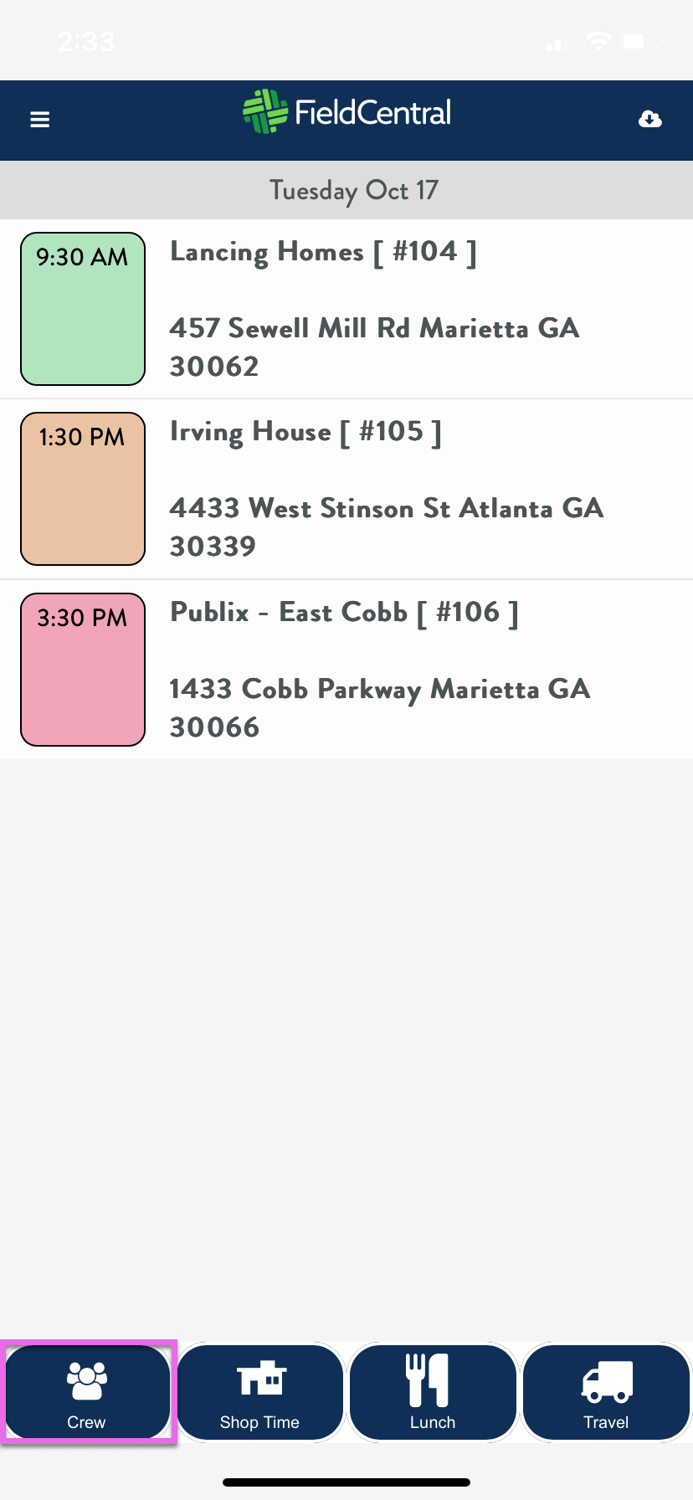This screenshot has height=1500, width=693.
Task: Tap the cloud download icon
Action: click(x=650, y=120)
